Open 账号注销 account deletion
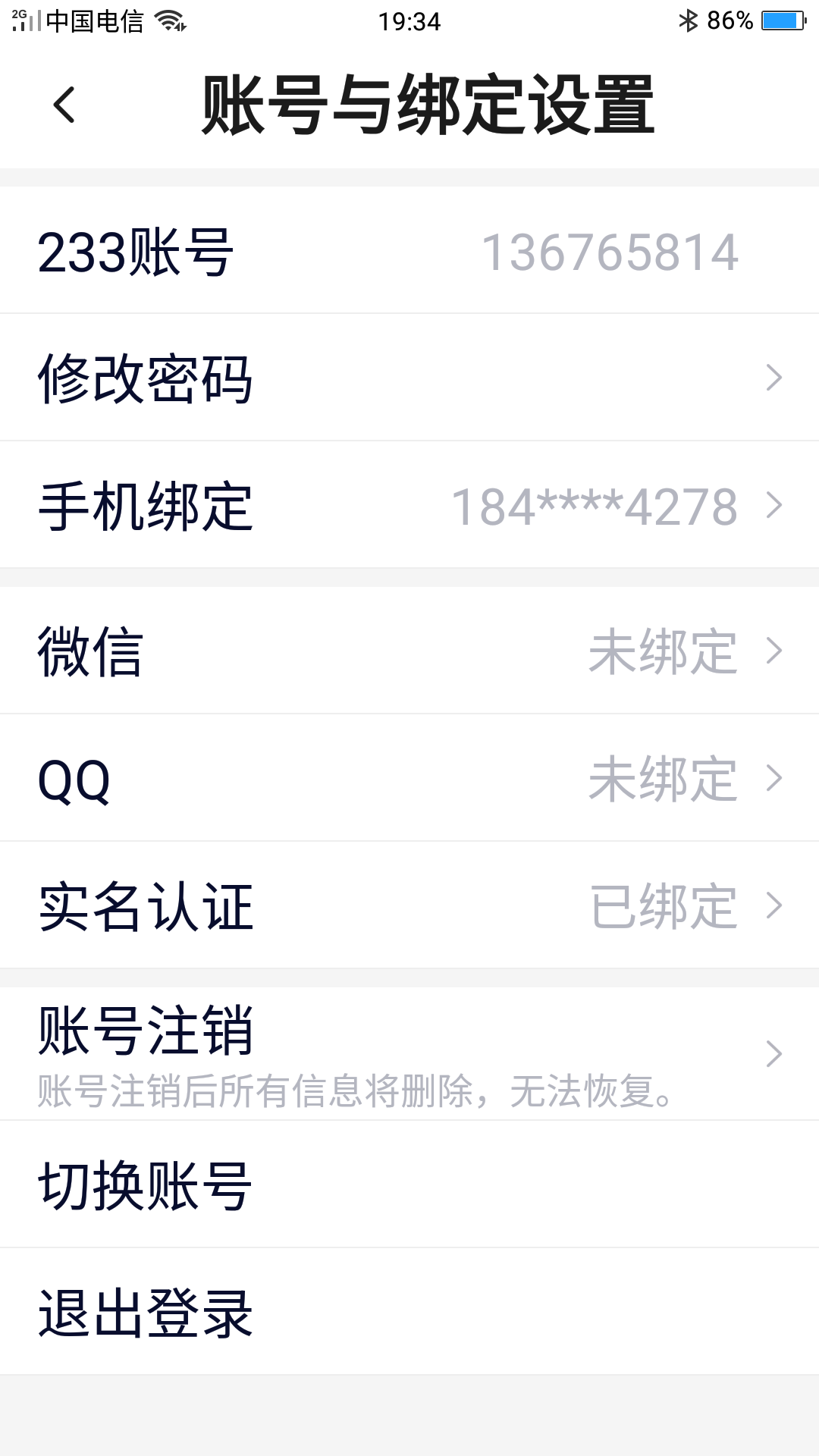The height and width of the screenshot is (1456, 819). (409, 1053)
